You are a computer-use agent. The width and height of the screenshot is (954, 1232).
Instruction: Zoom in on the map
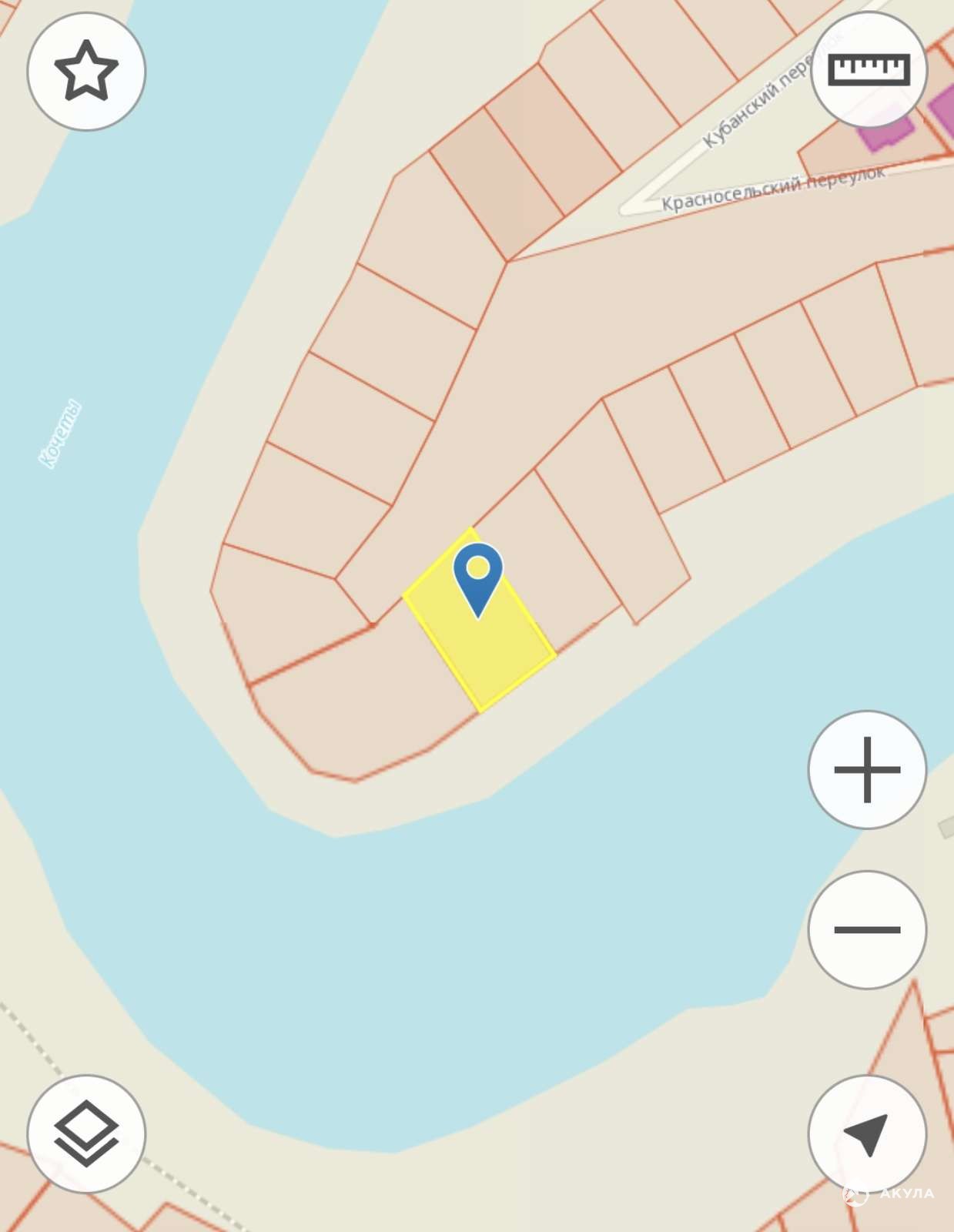[x=867, y=769]
